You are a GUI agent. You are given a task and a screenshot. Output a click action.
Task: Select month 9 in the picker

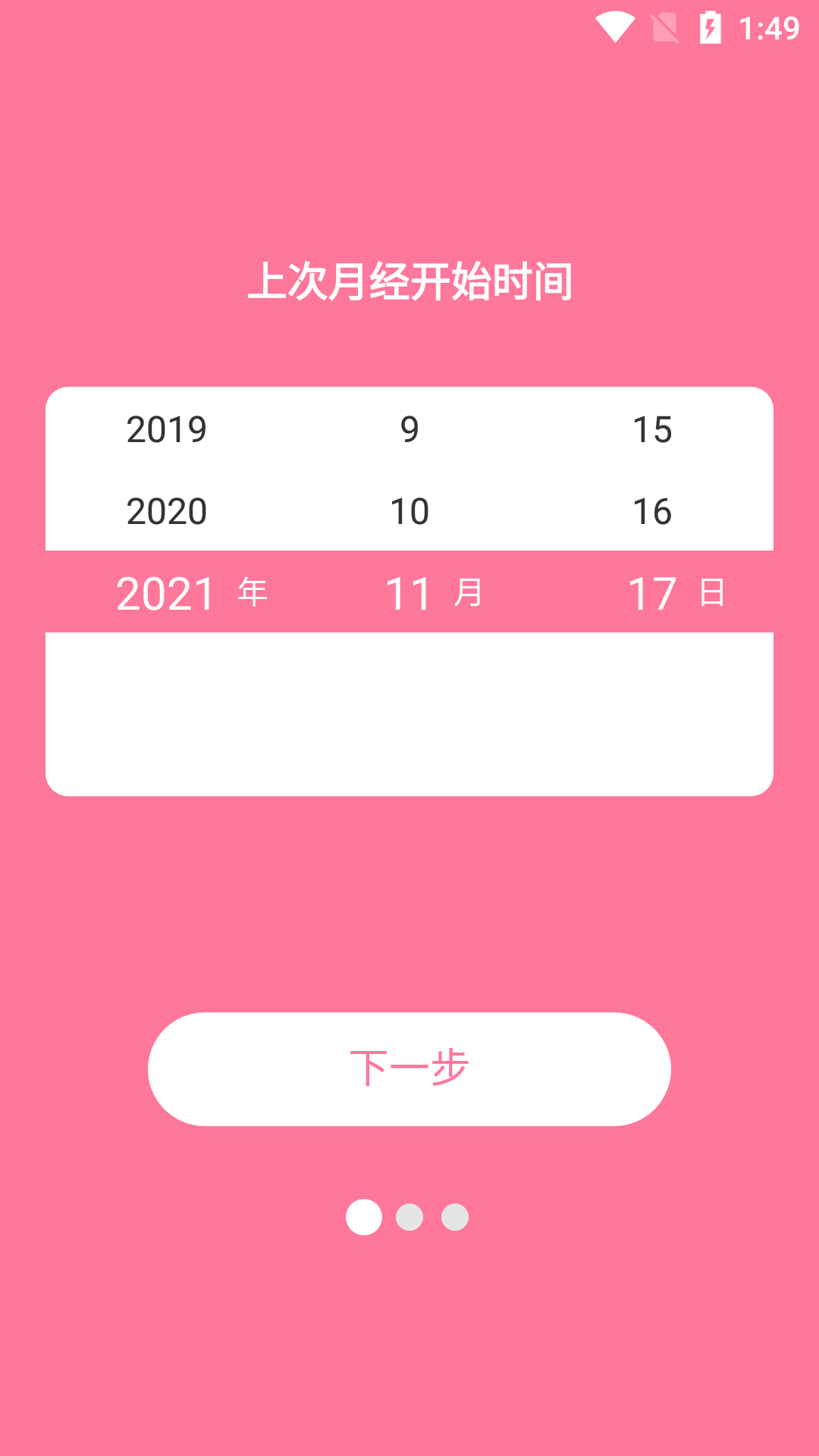409,431
